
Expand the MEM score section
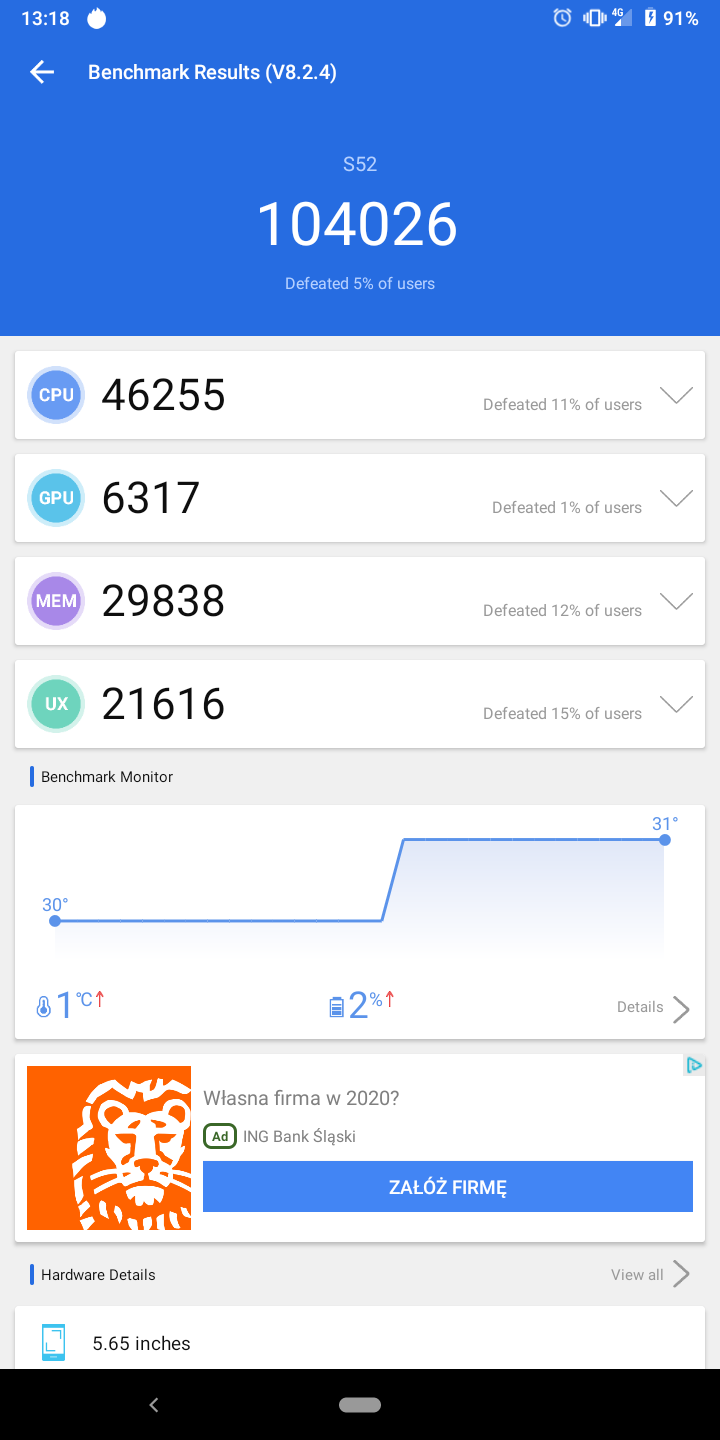click(677, 601)
